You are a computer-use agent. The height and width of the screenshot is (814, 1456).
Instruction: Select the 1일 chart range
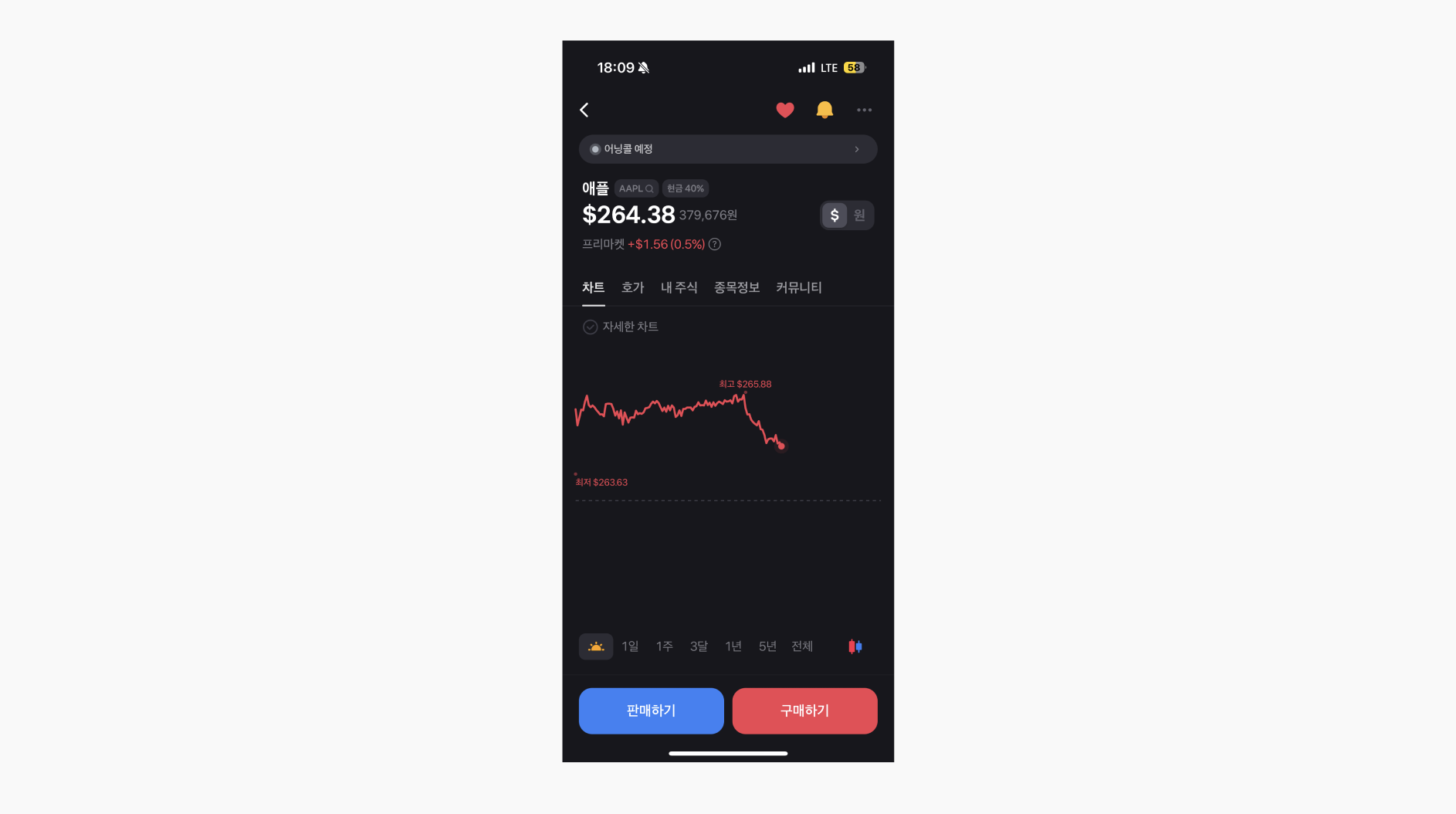coord(630,646)
